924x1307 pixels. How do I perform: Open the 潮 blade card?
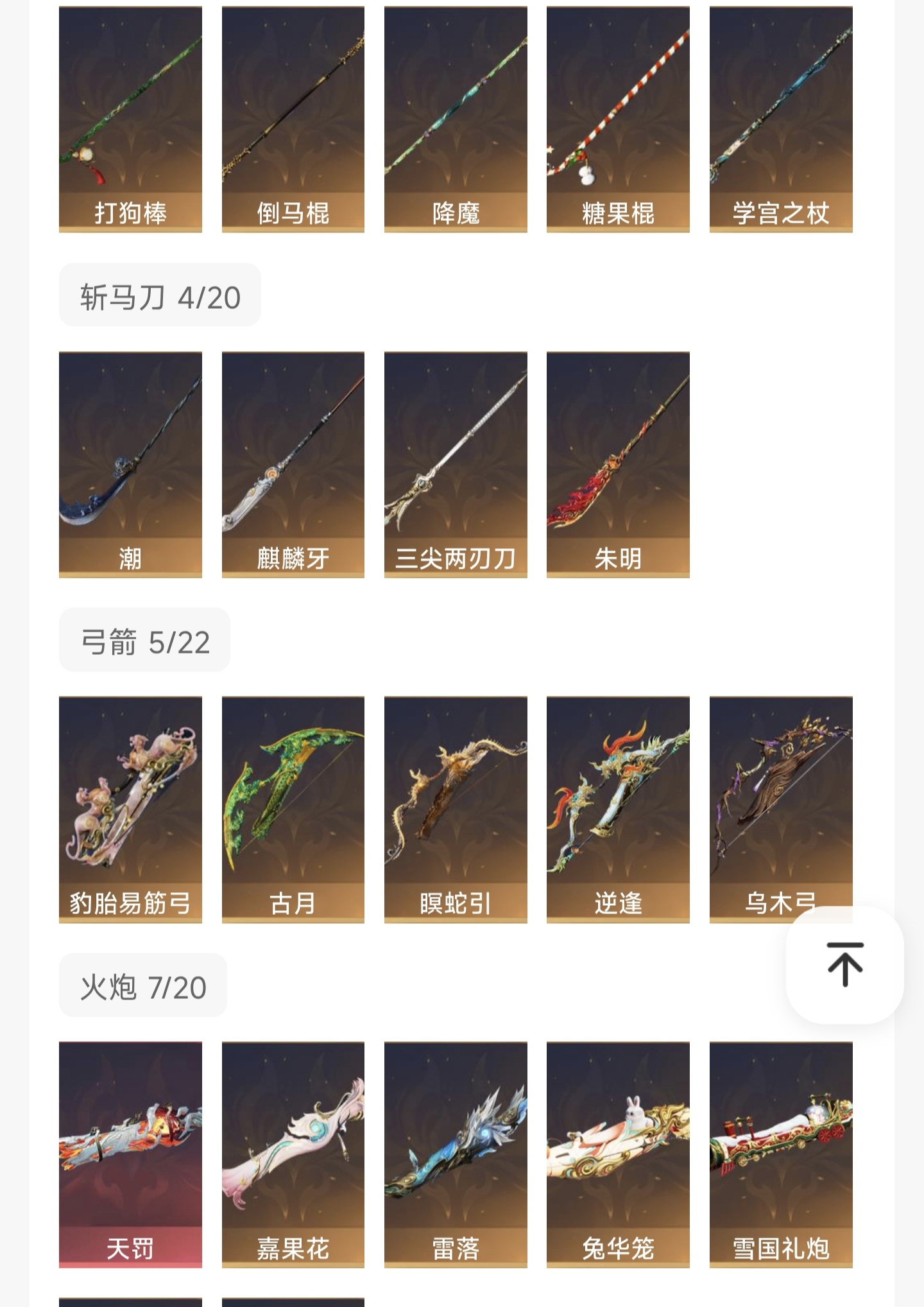[x=130, y=465]
